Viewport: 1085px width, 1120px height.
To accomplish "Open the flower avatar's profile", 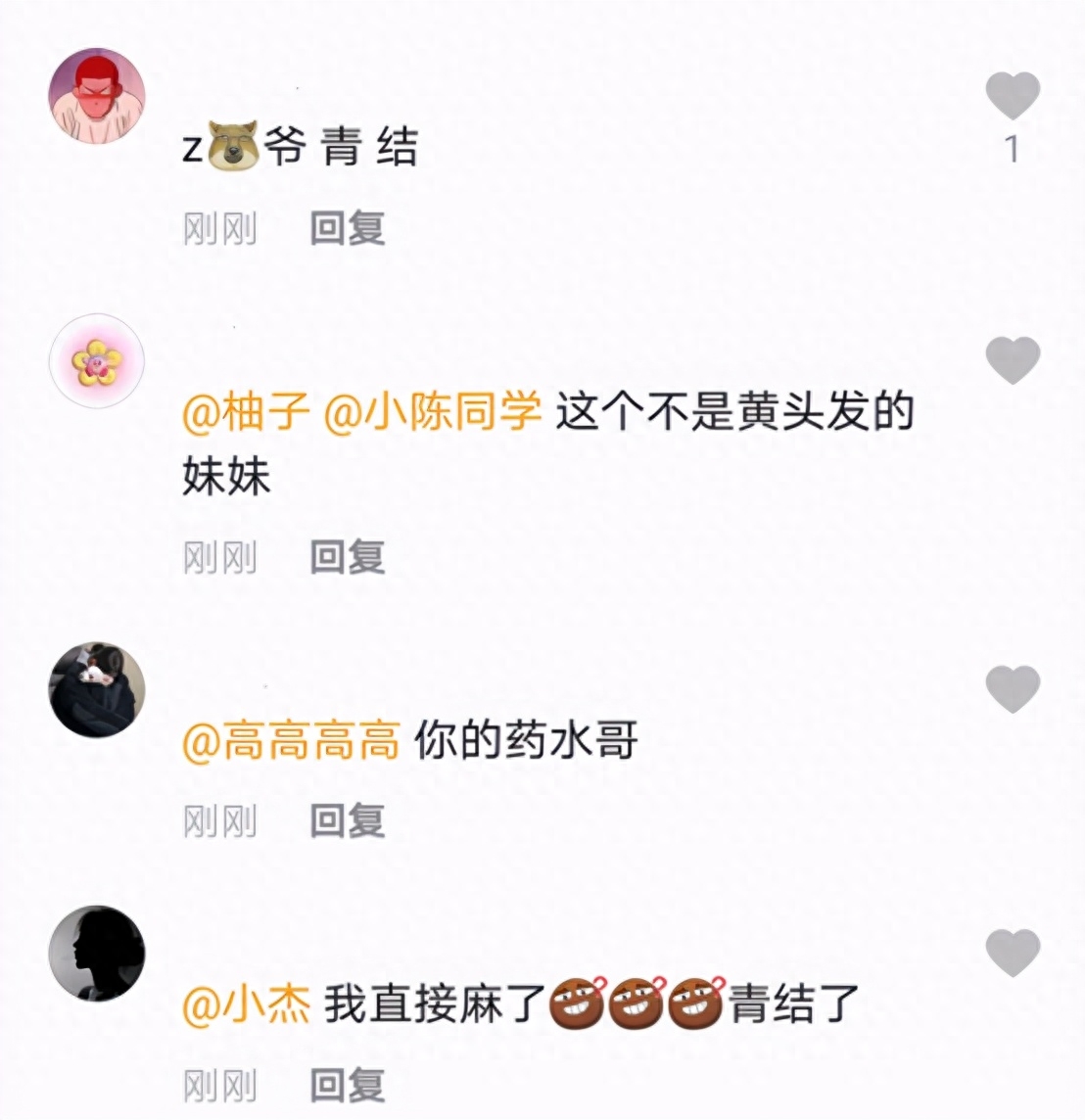I will pyautogui.click(x=97, y=361).
